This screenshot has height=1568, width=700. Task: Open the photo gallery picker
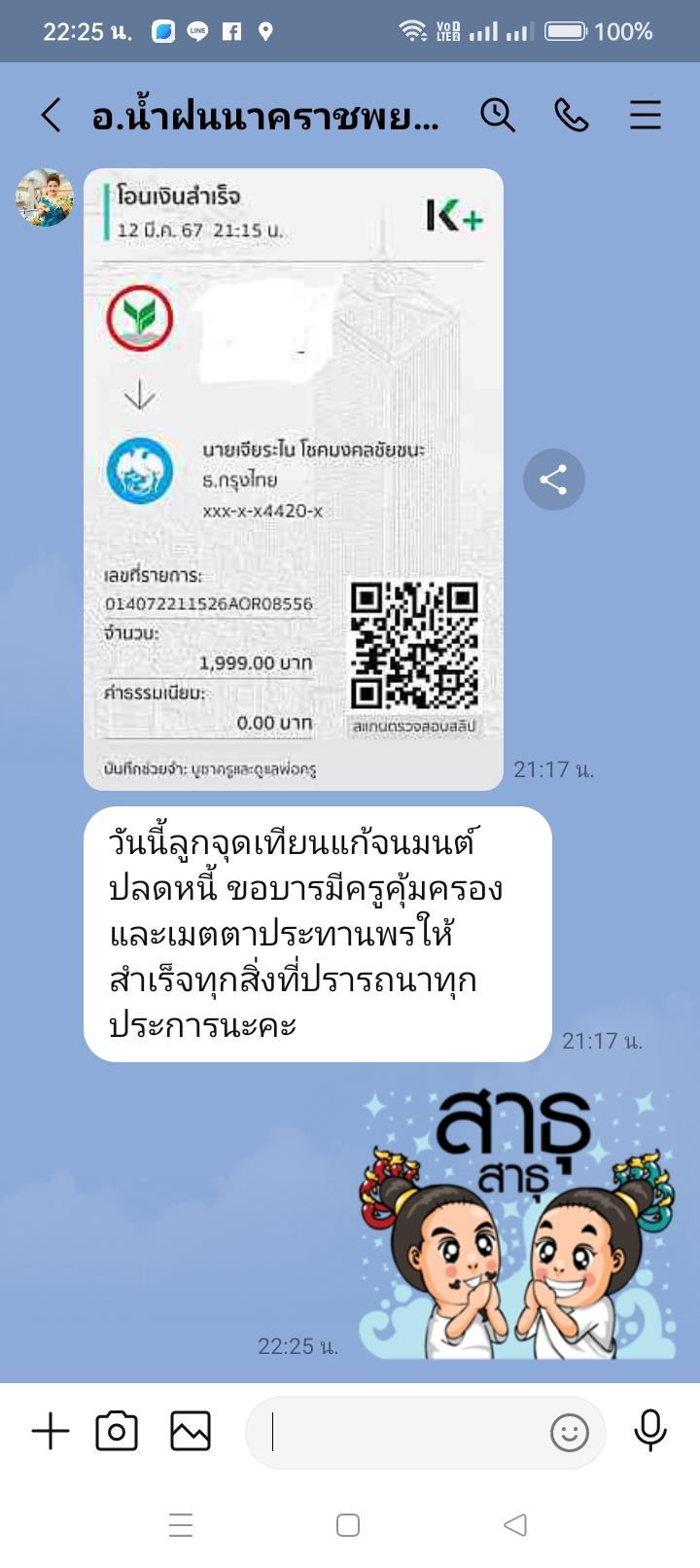191,1431
